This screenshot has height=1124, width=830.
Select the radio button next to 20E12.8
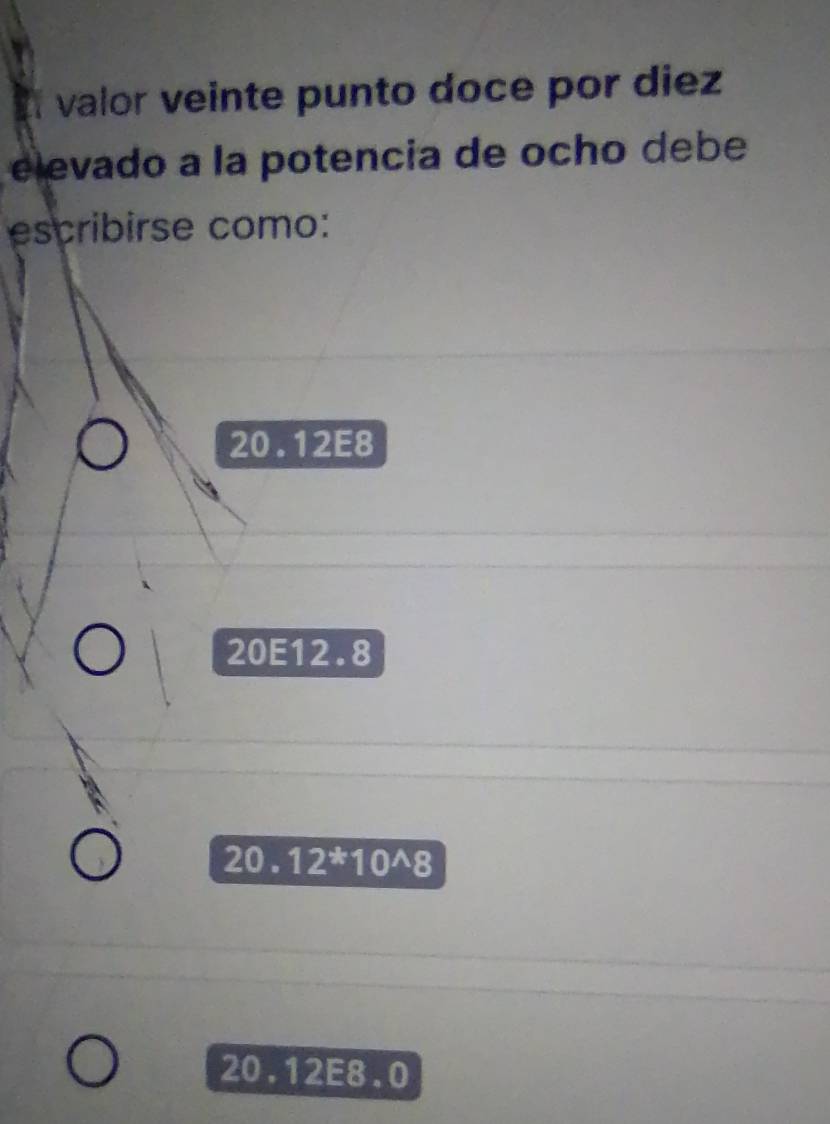(102, 650)
